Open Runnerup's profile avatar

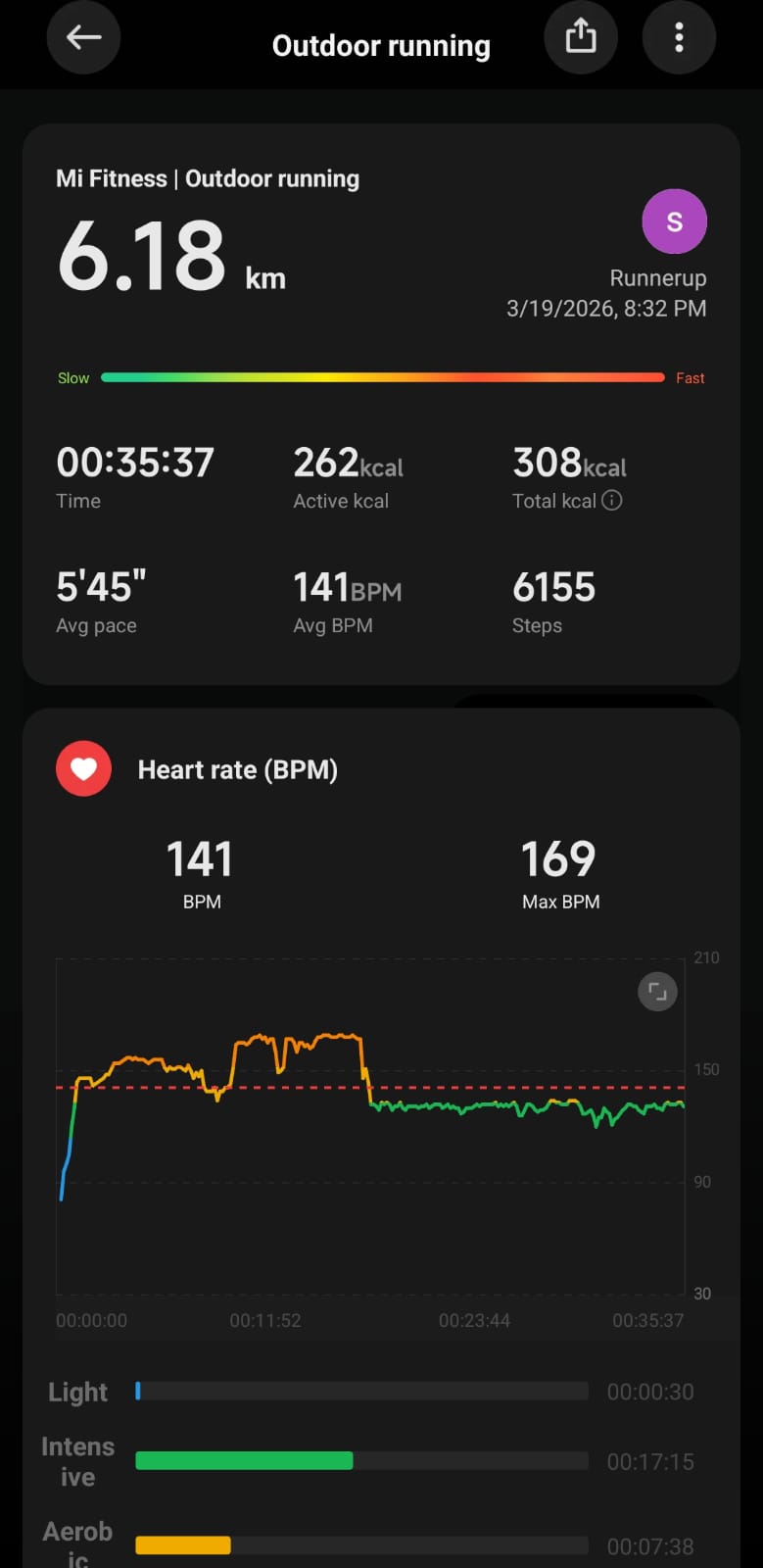[x=674, y=221]
